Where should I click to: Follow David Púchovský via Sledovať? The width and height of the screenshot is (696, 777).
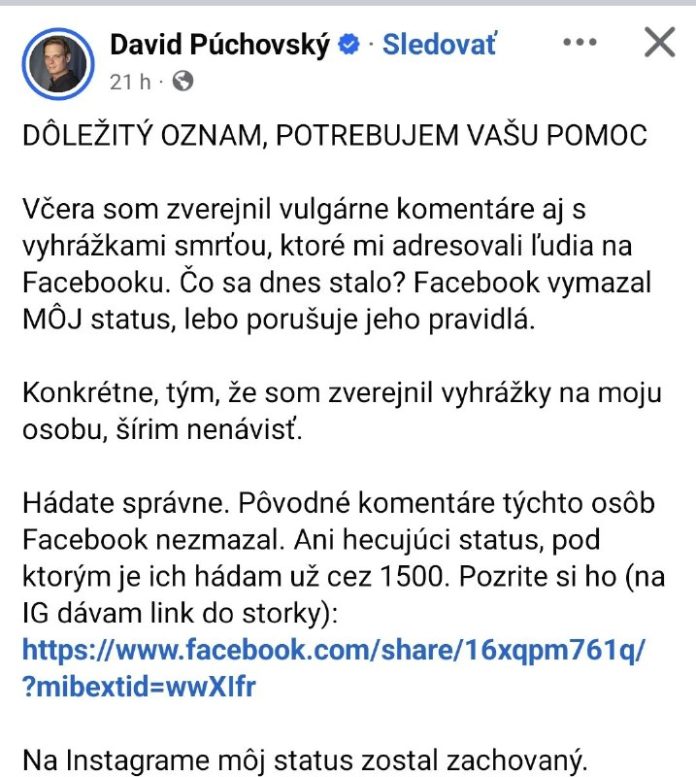[439, 45]
